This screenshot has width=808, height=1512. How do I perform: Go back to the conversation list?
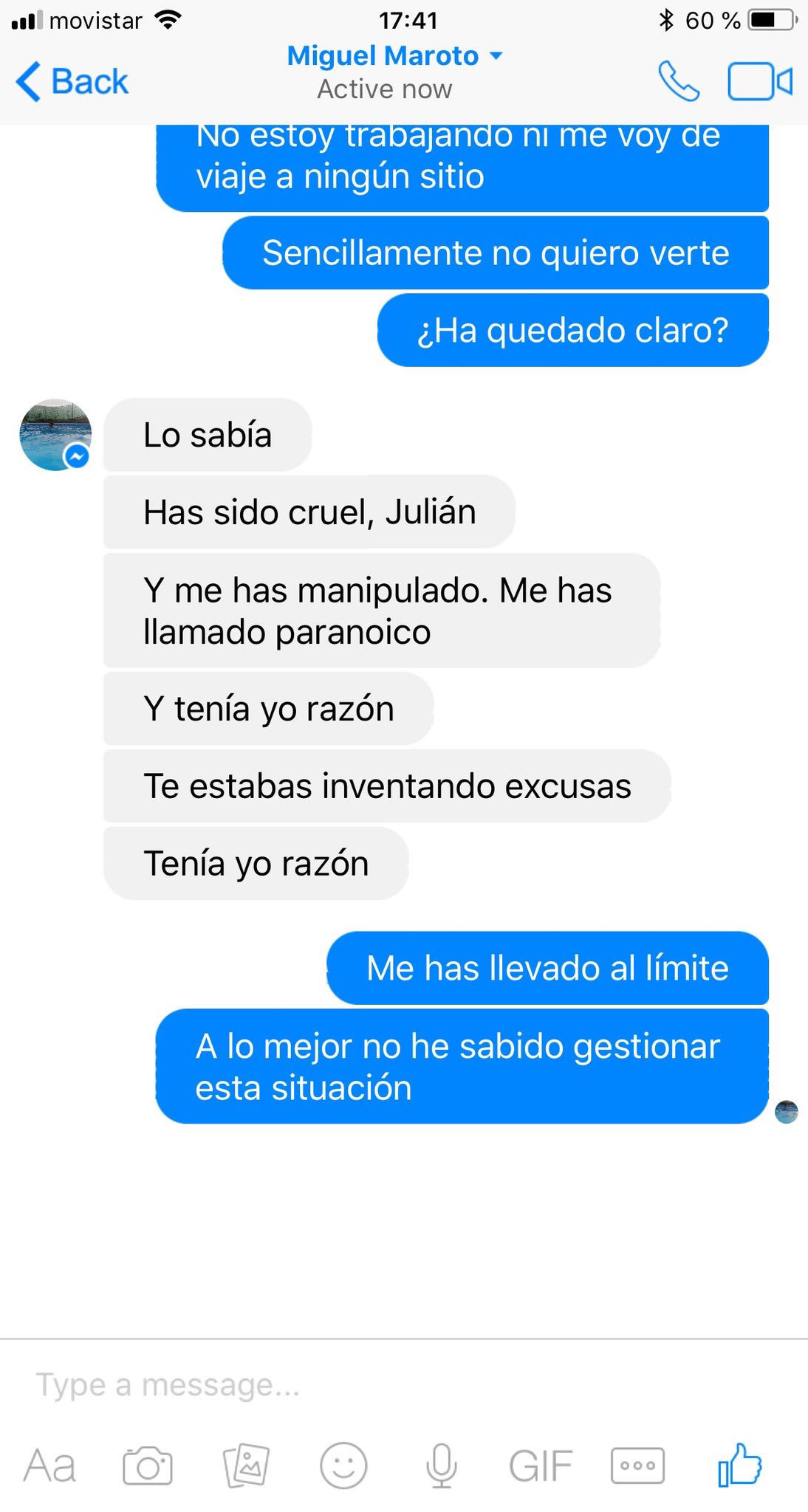tap(72, 81)
